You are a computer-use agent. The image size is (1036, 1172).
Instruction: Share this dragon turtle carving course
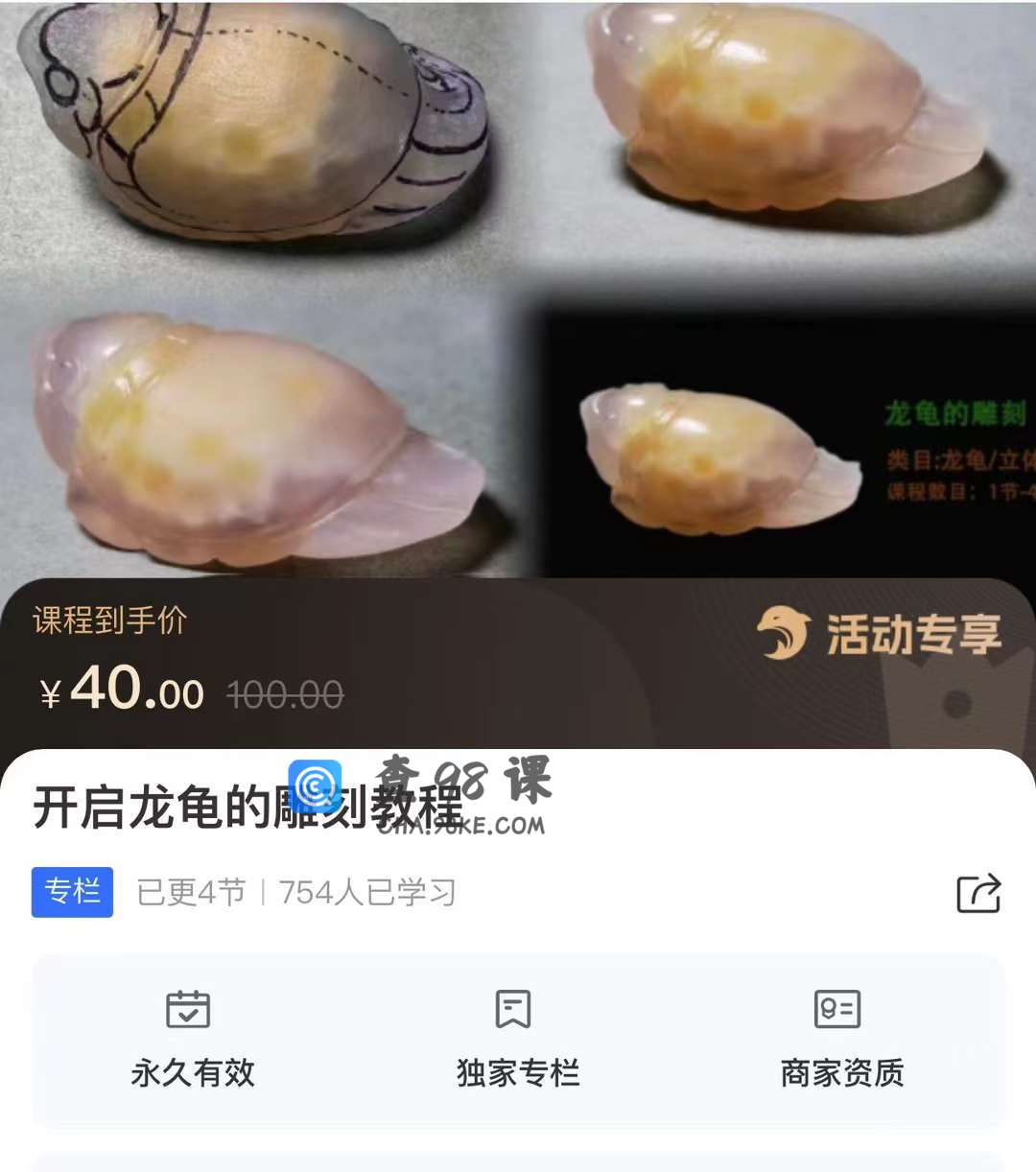point(978,893)
